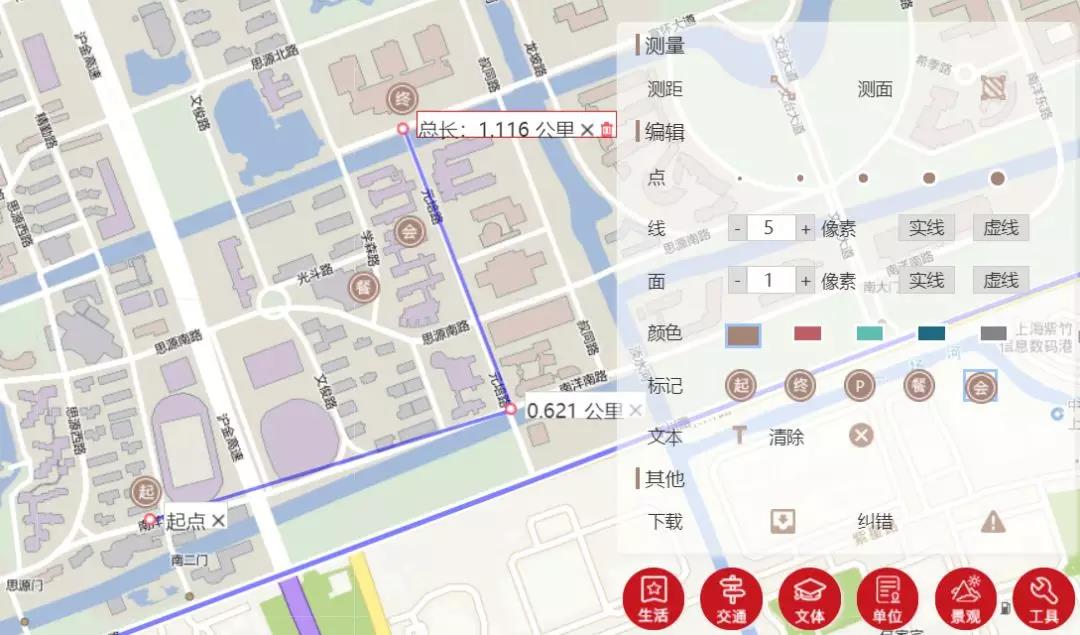Image resolution: width=1080 pixels, height=635 pixels.
Task: Select the P parking marker icon
Action: 859,385
